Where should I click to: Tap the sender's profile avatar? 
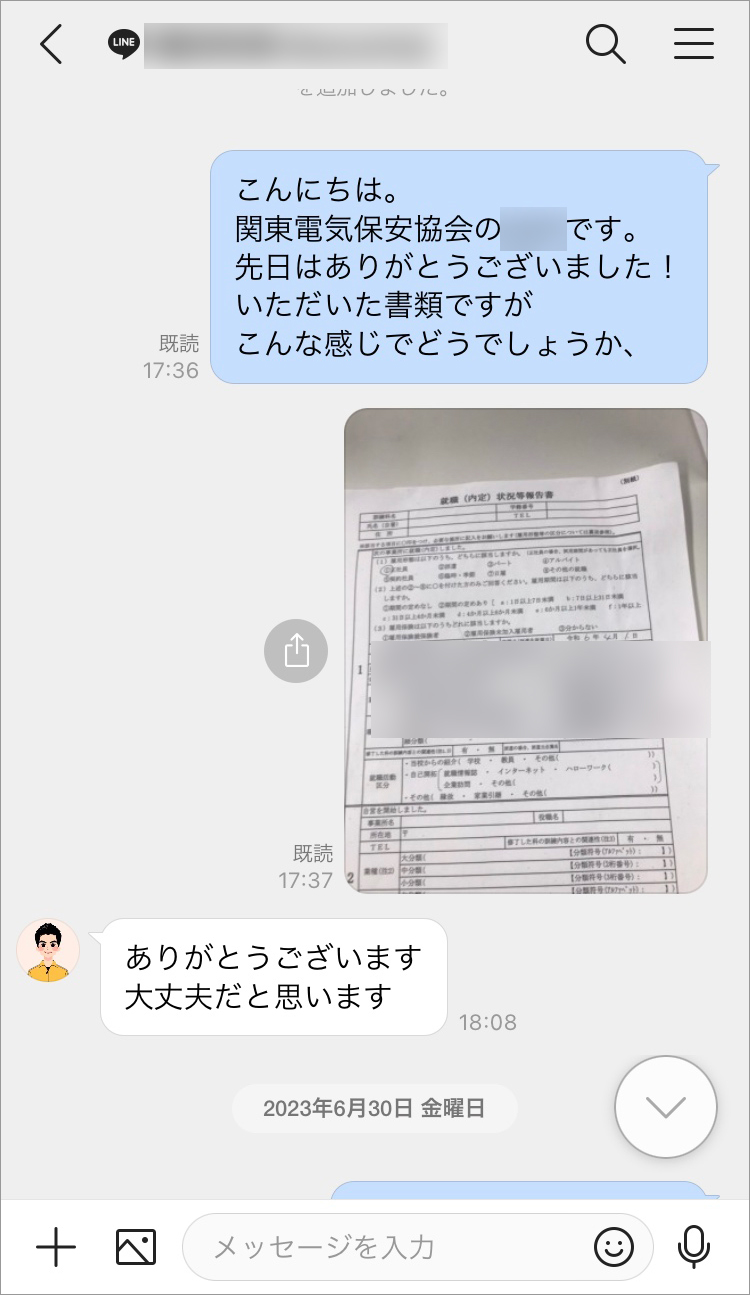point(48,950)
